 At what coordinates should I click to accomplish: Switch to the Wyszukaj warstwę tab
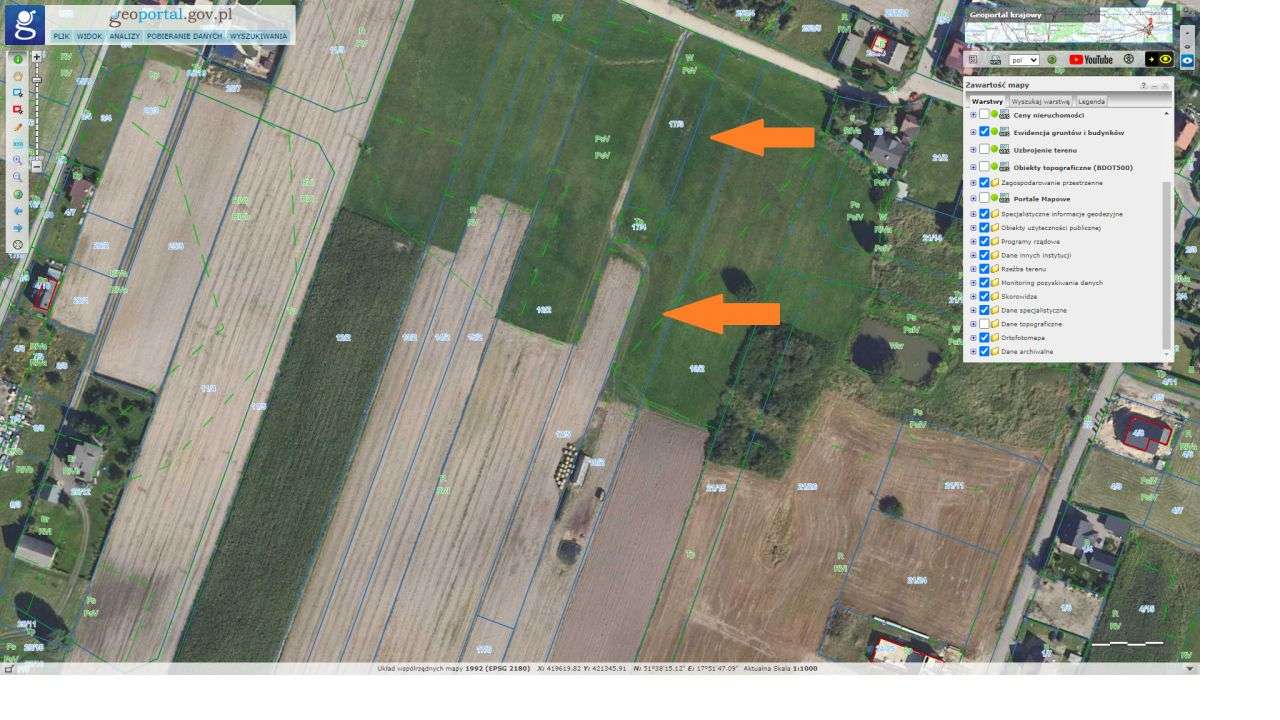tap(1040, 102)
